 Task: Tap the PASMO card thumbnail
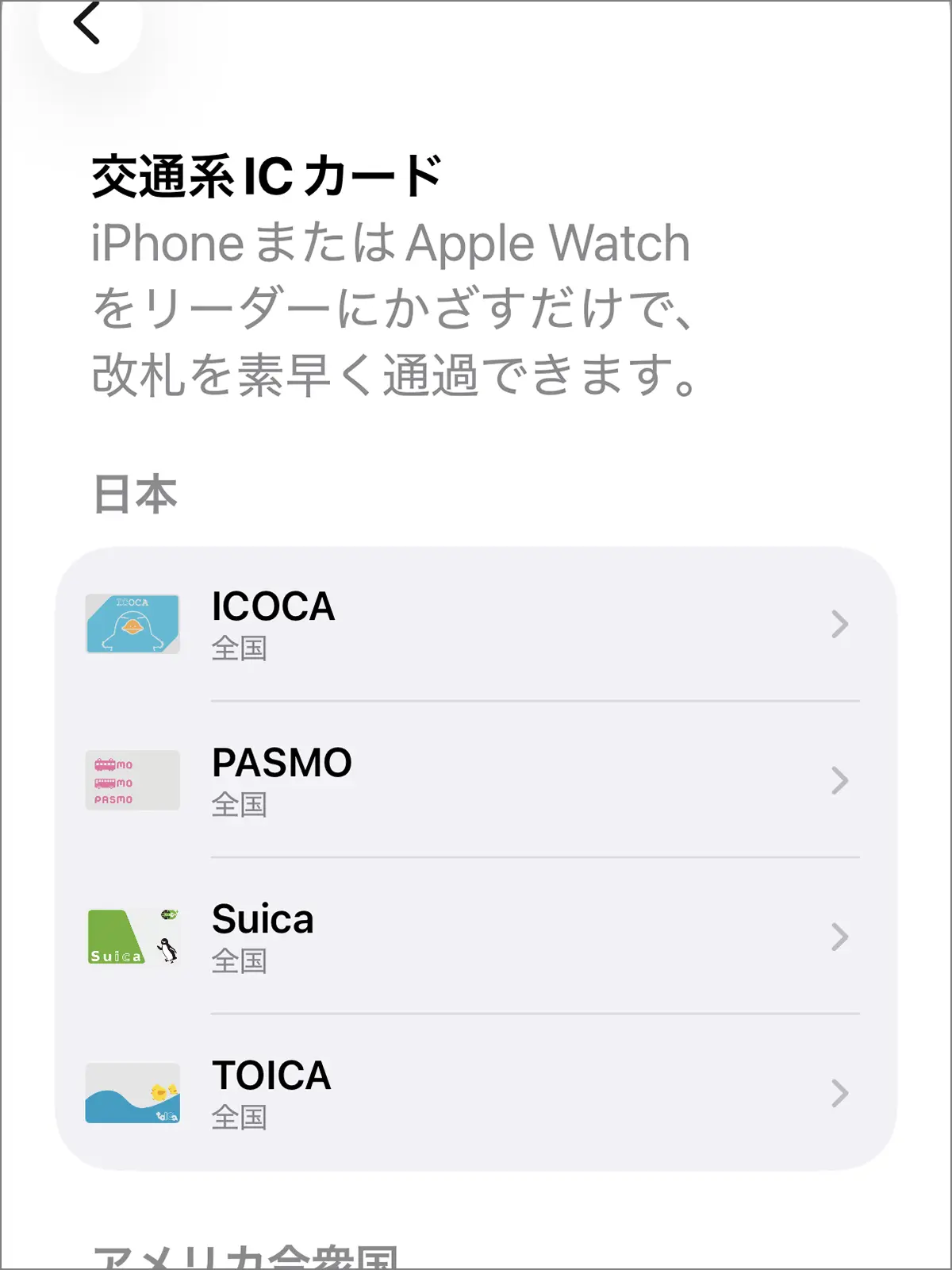click(x=133, y=781)
